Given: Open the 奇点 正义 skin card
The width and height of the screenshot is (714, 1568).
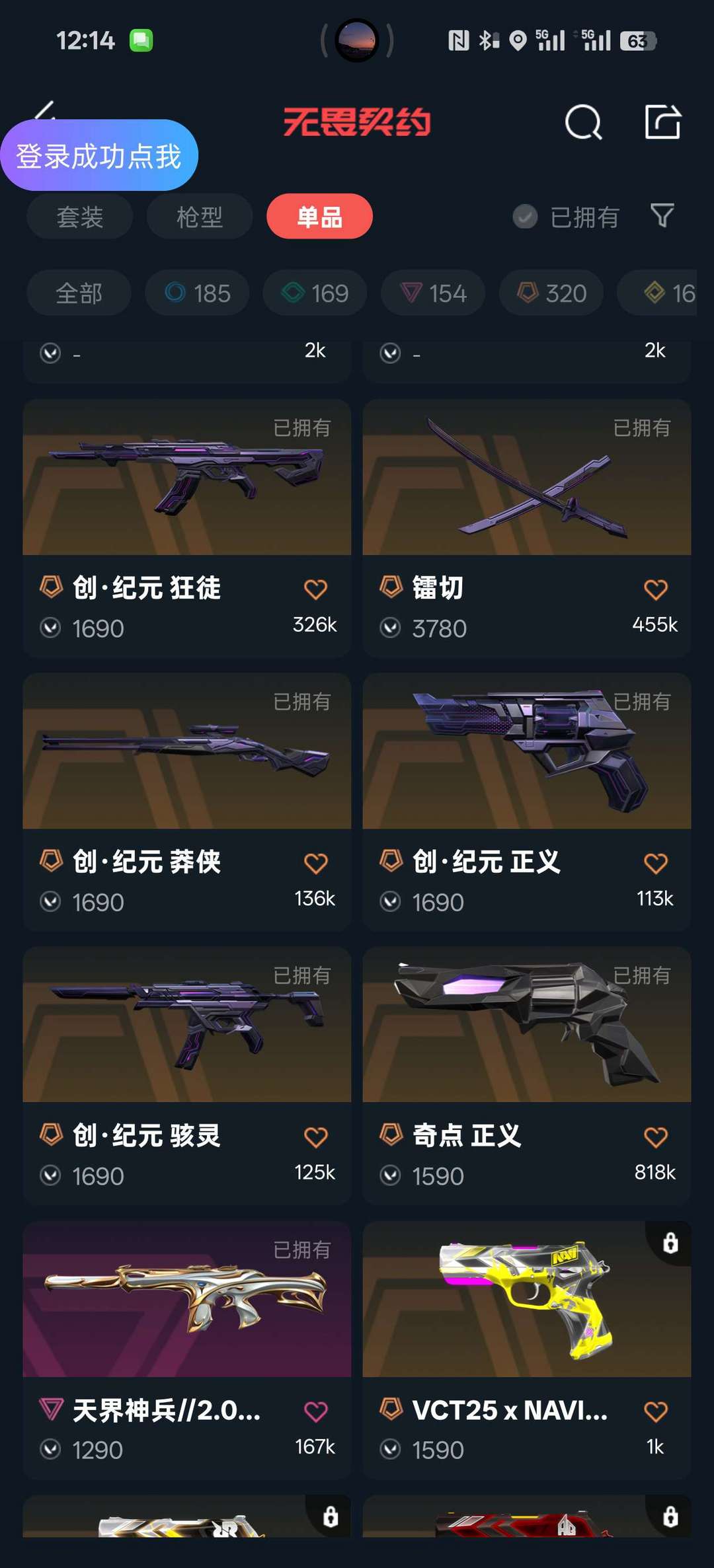Looking at the screenshot, I should click(527, 1076).
